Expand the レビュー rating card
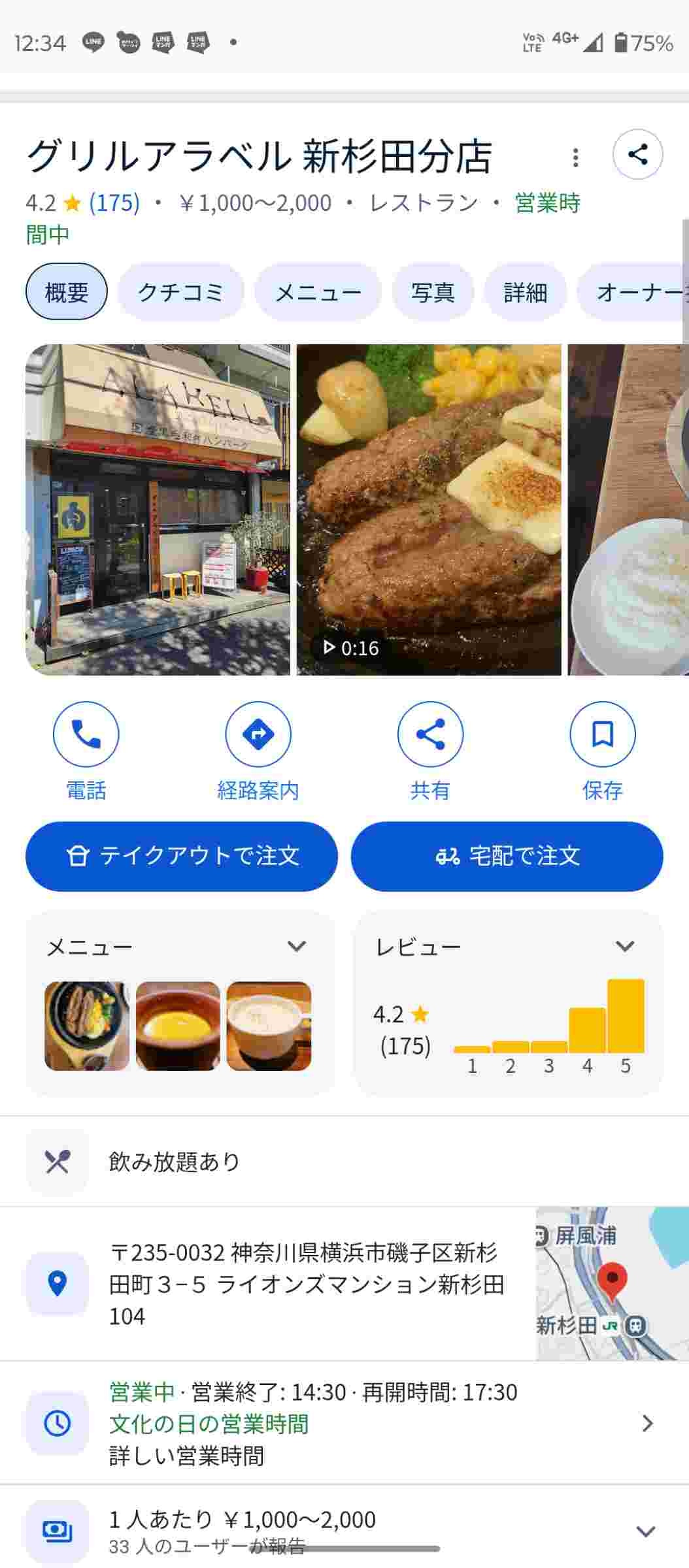The width and height of the screenshot is (689, 1568). pyautogui.click(x=625, y=946)
